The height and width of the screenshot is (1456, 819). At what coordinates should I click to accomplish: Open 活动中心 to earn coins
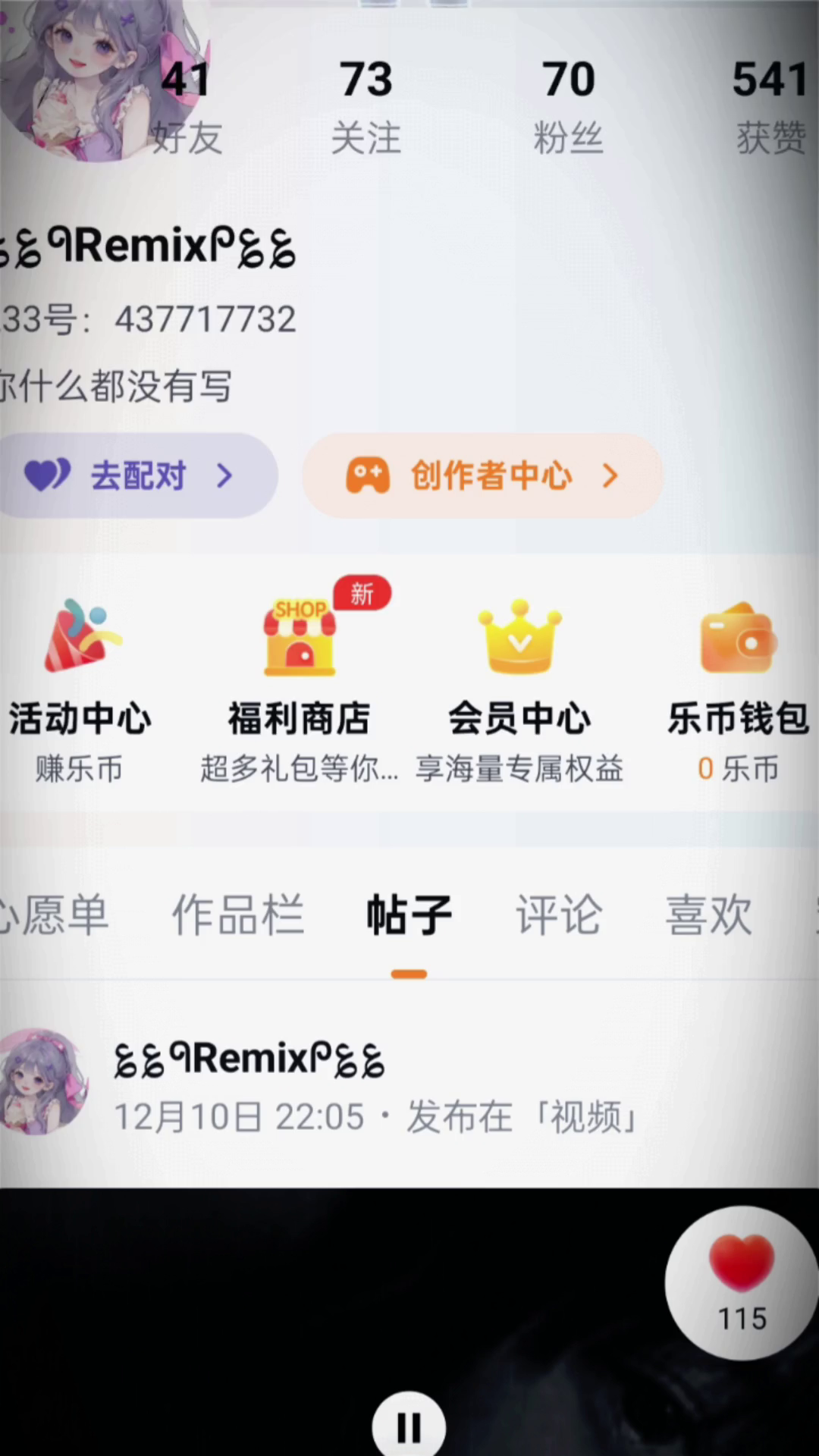tap(80, 686)
